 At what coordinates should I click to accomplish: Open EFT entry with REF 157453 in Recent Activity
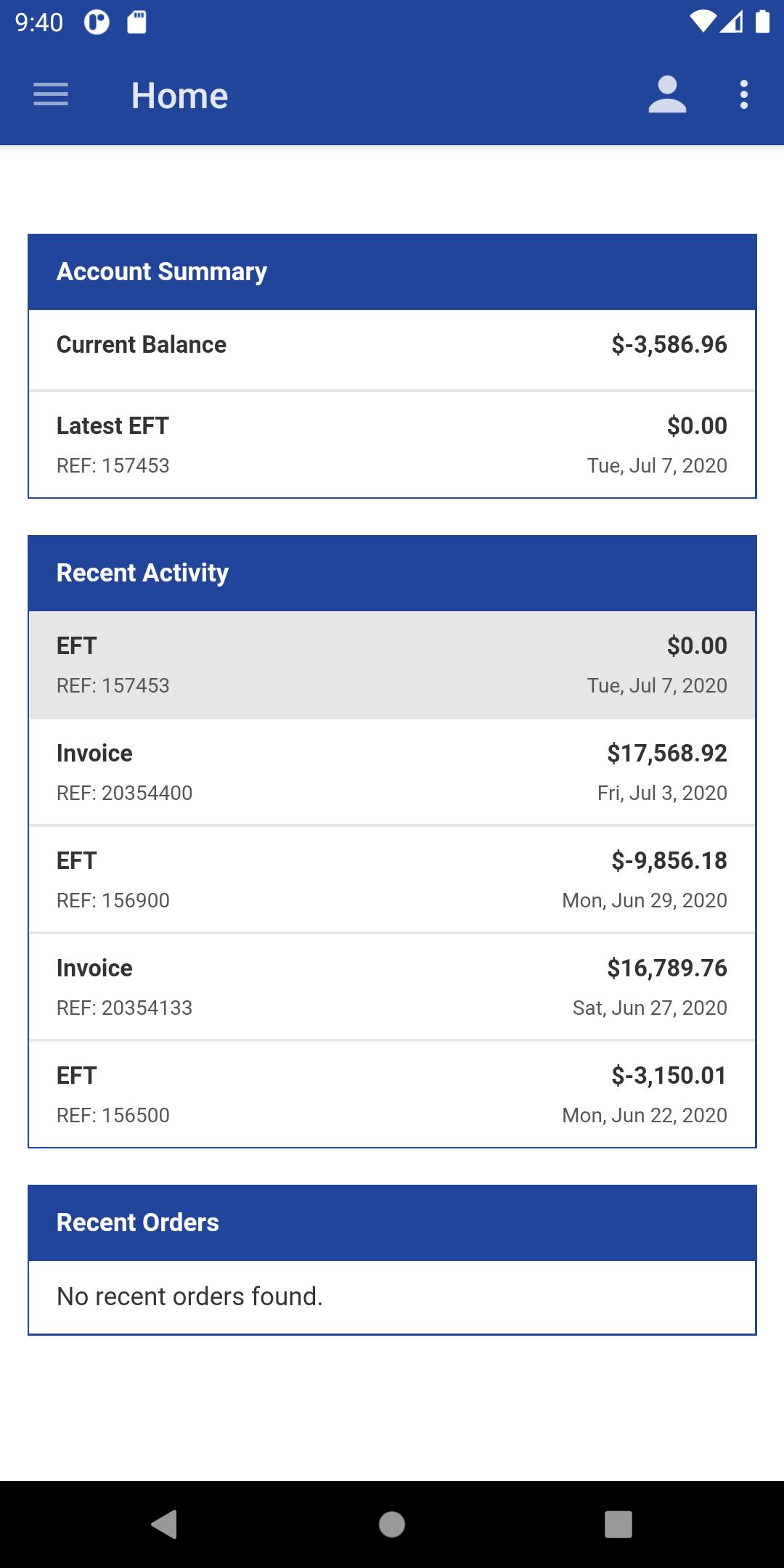click(392, 665)
